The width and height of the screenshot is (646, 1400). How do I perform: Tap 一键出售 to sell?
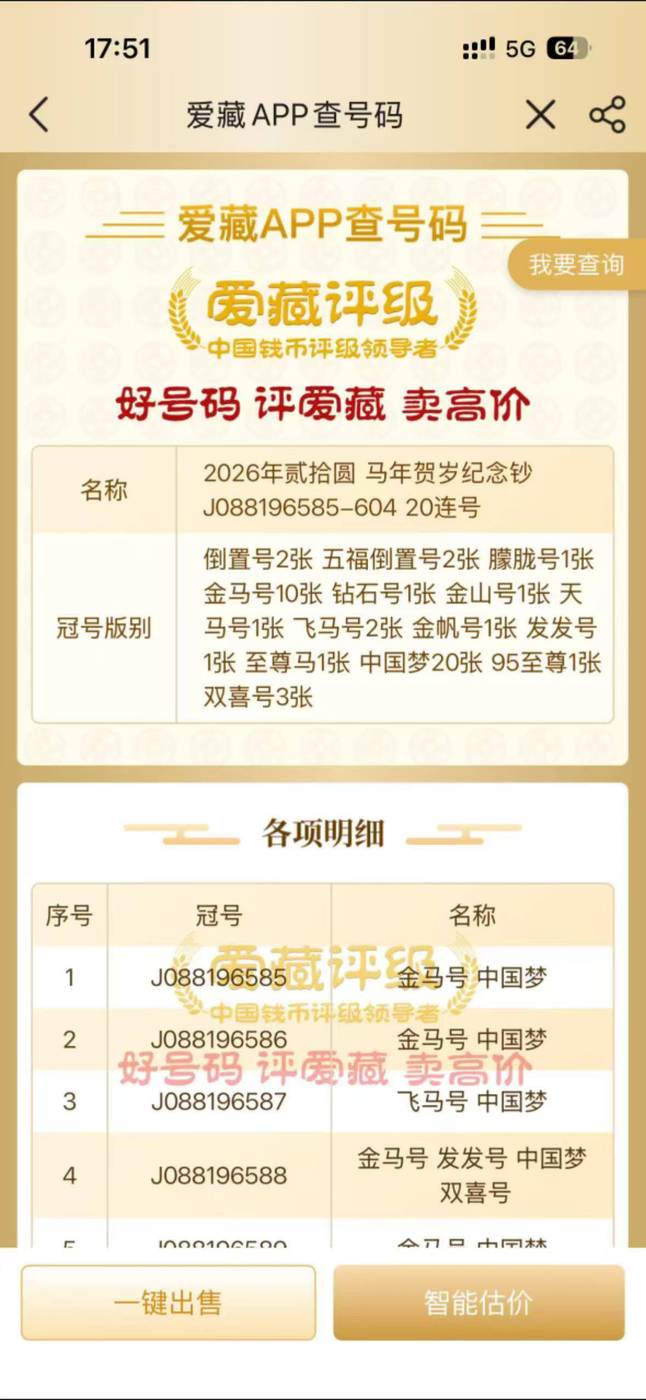coord(168,1303)
